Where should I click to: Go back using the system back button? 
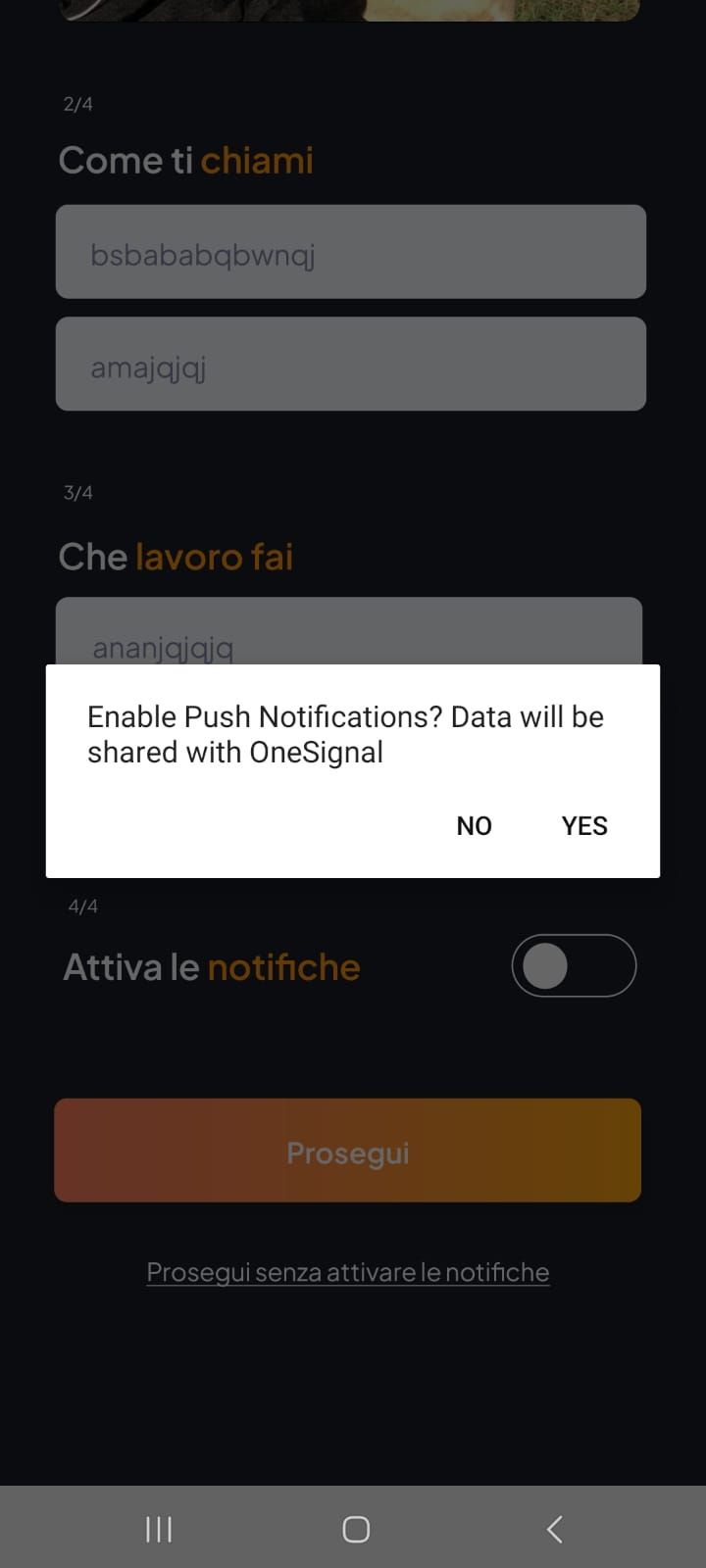tap(554, 1529)
